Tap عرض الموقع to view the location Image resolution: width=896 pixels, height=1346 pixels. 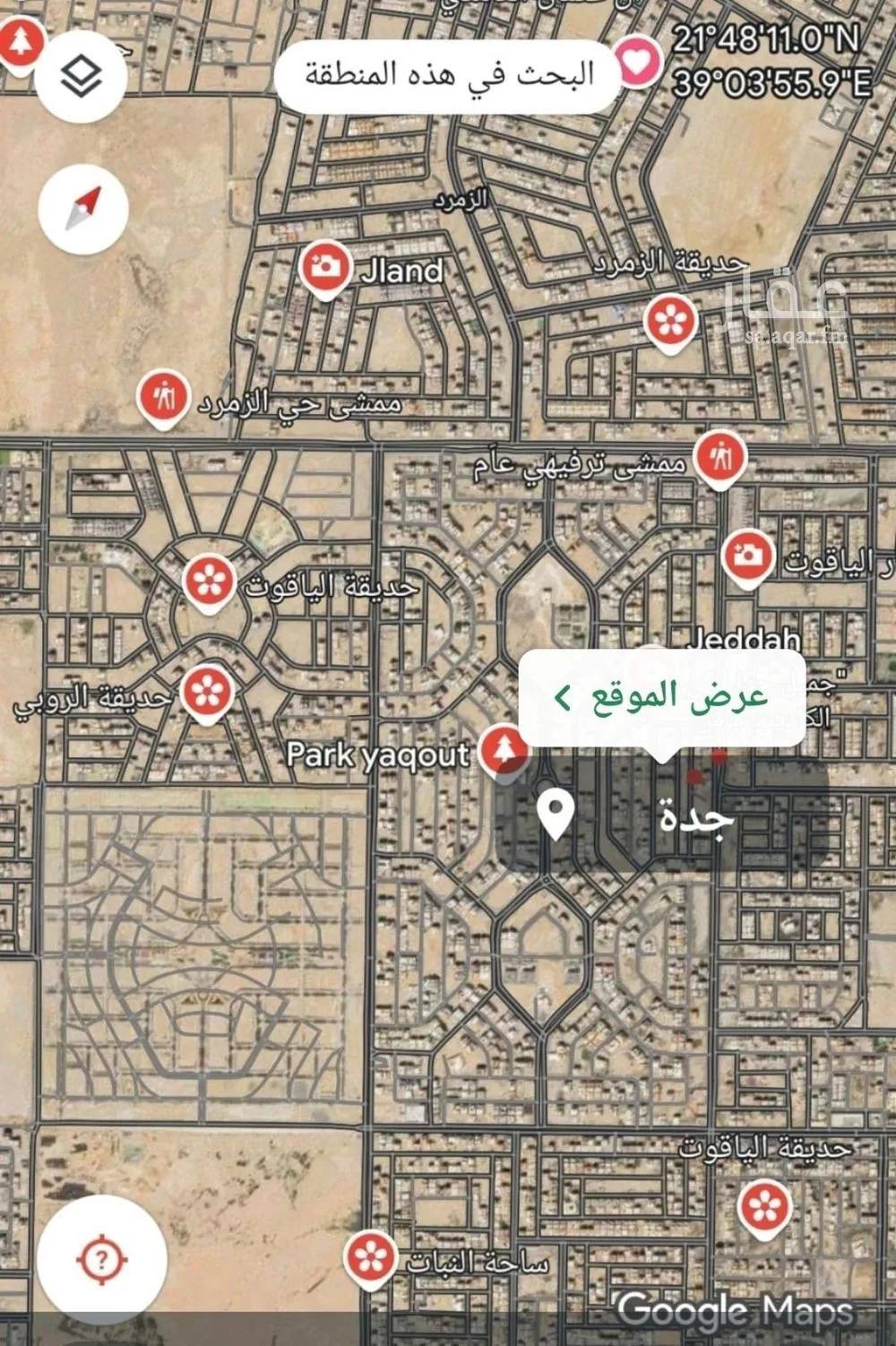click(662, 697)
